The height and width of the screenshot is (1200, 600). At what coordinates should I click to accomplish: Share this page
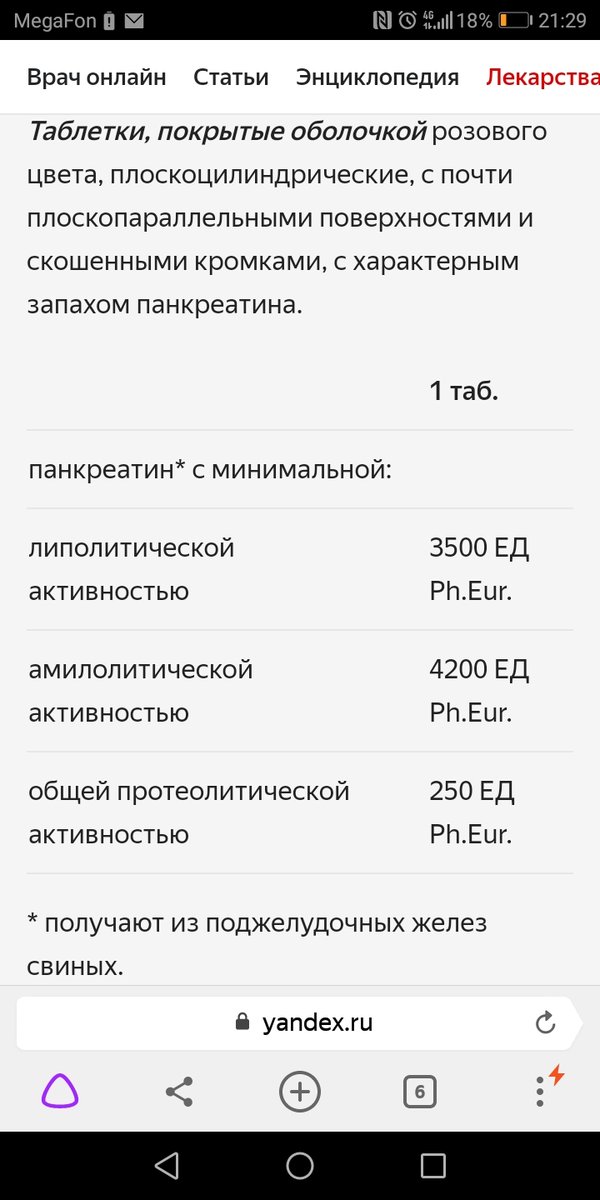point(179,1091)
